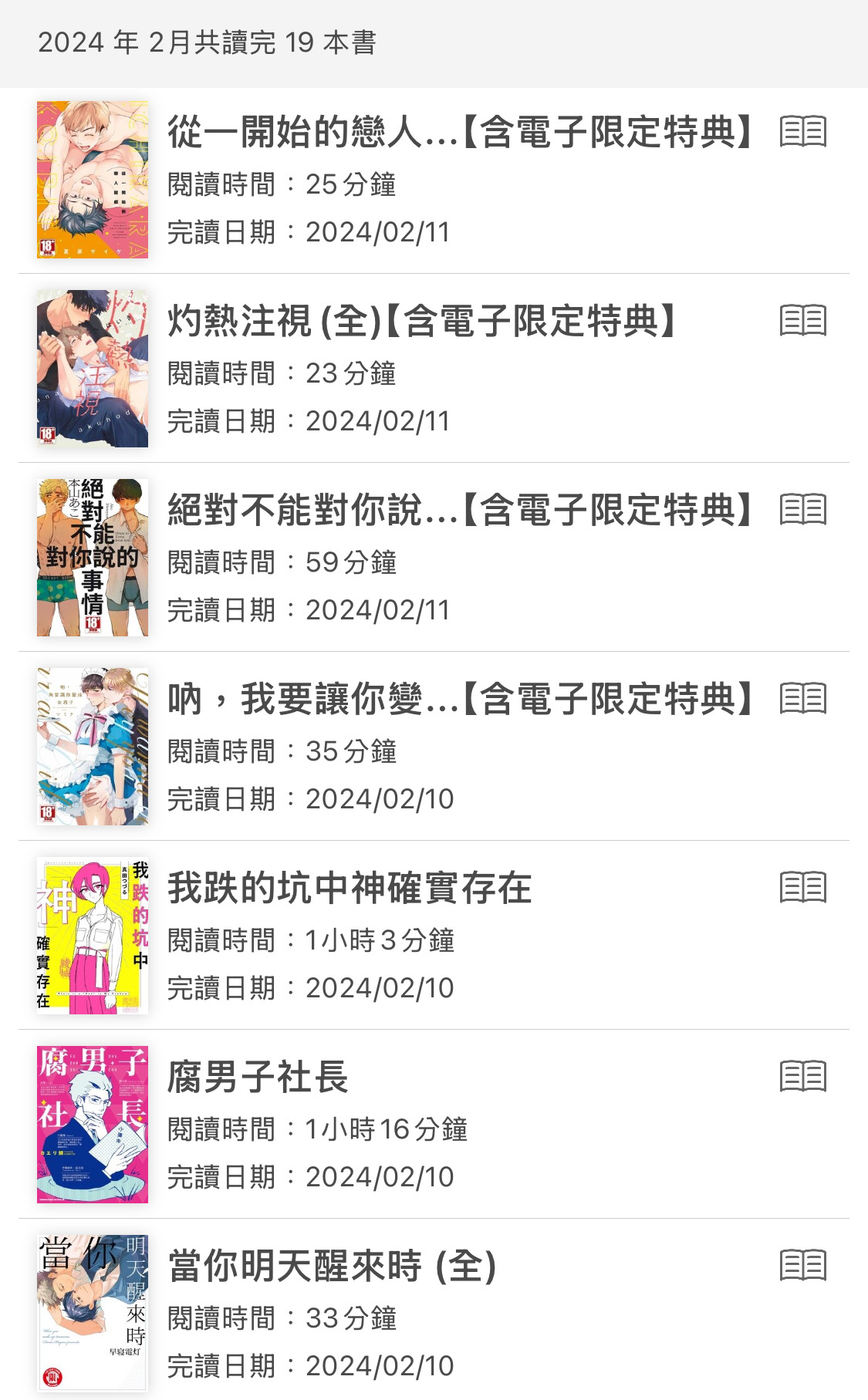Tap the open-book icon for 灼熱注視
868x1400 pixels.
(x=802, y=321)
